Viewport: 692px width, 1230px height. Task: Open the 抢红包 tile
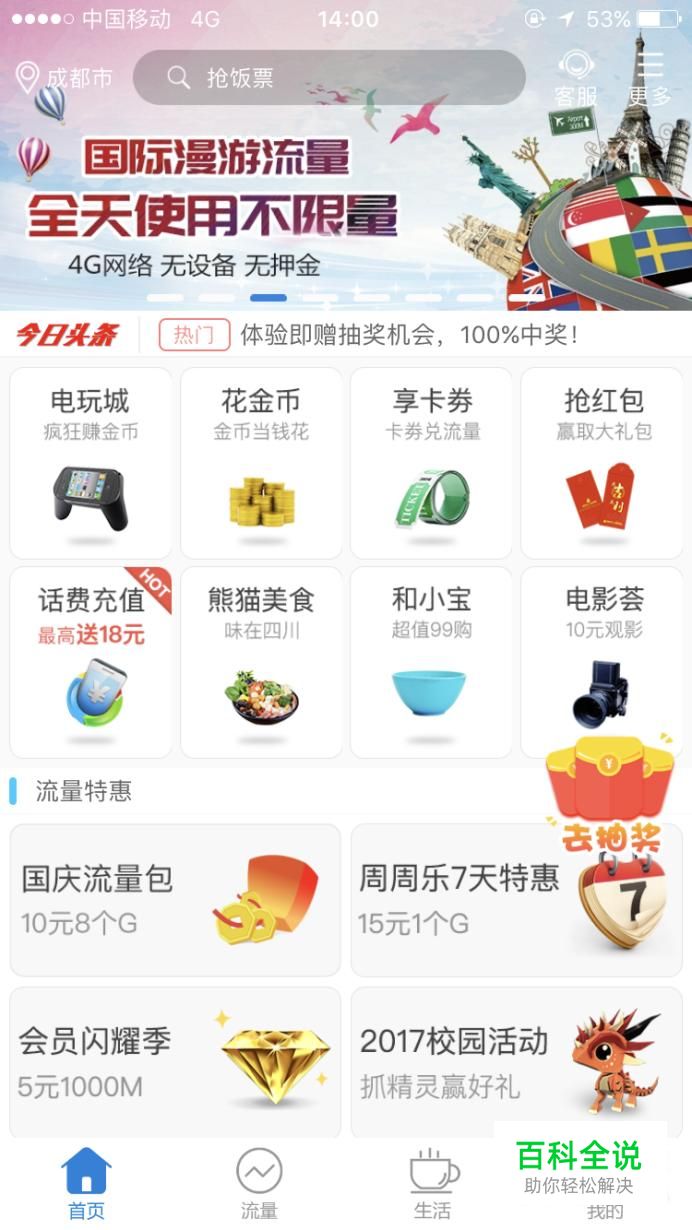tap(603, 462)
